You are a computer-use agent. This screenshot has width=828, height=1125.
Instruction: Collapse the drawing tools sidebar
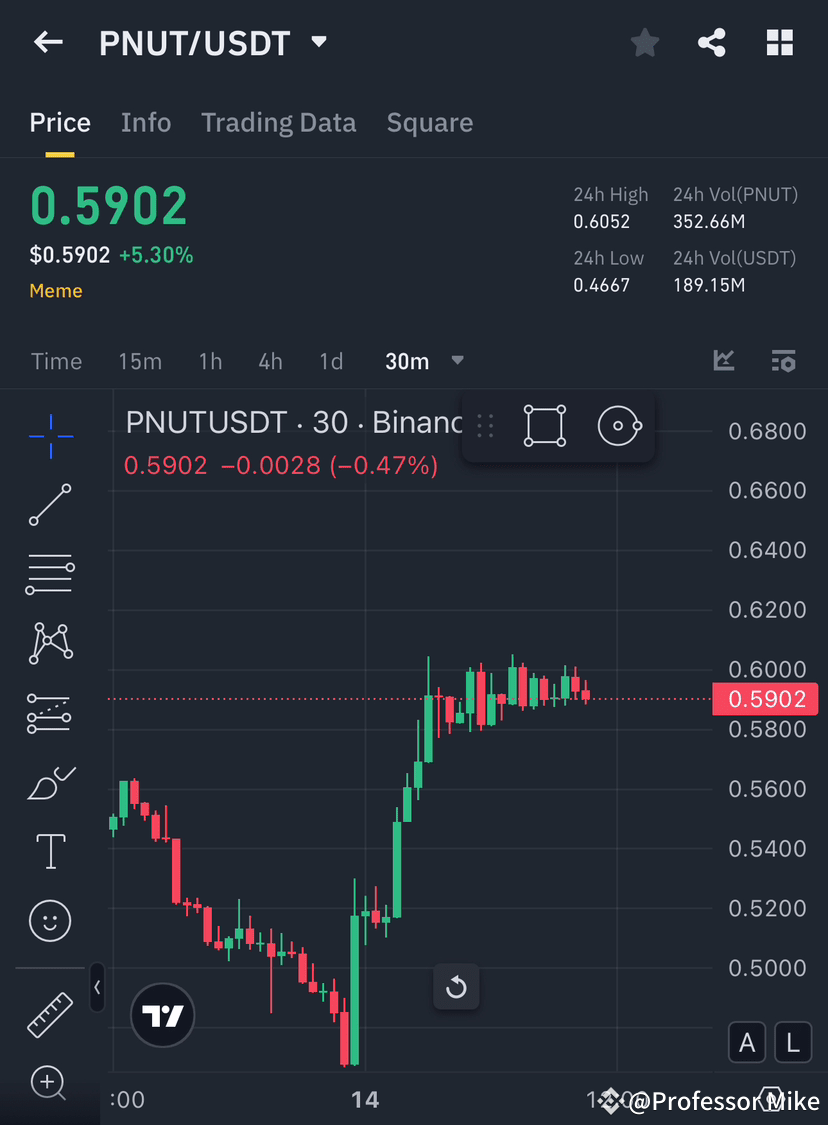pos(97,988)
